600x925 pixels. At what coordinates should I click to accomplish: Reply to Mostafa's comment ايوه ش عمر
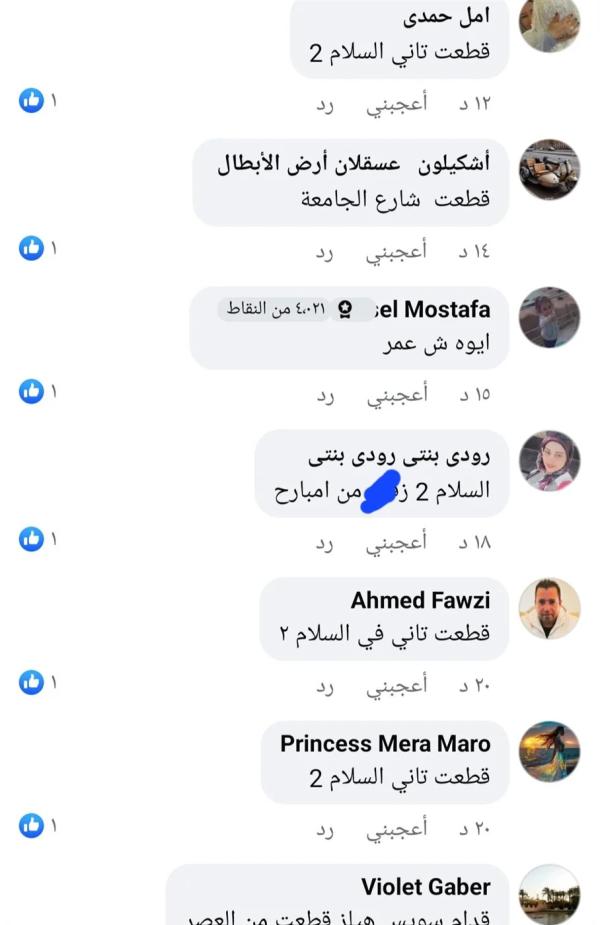(x=324, y=395)
